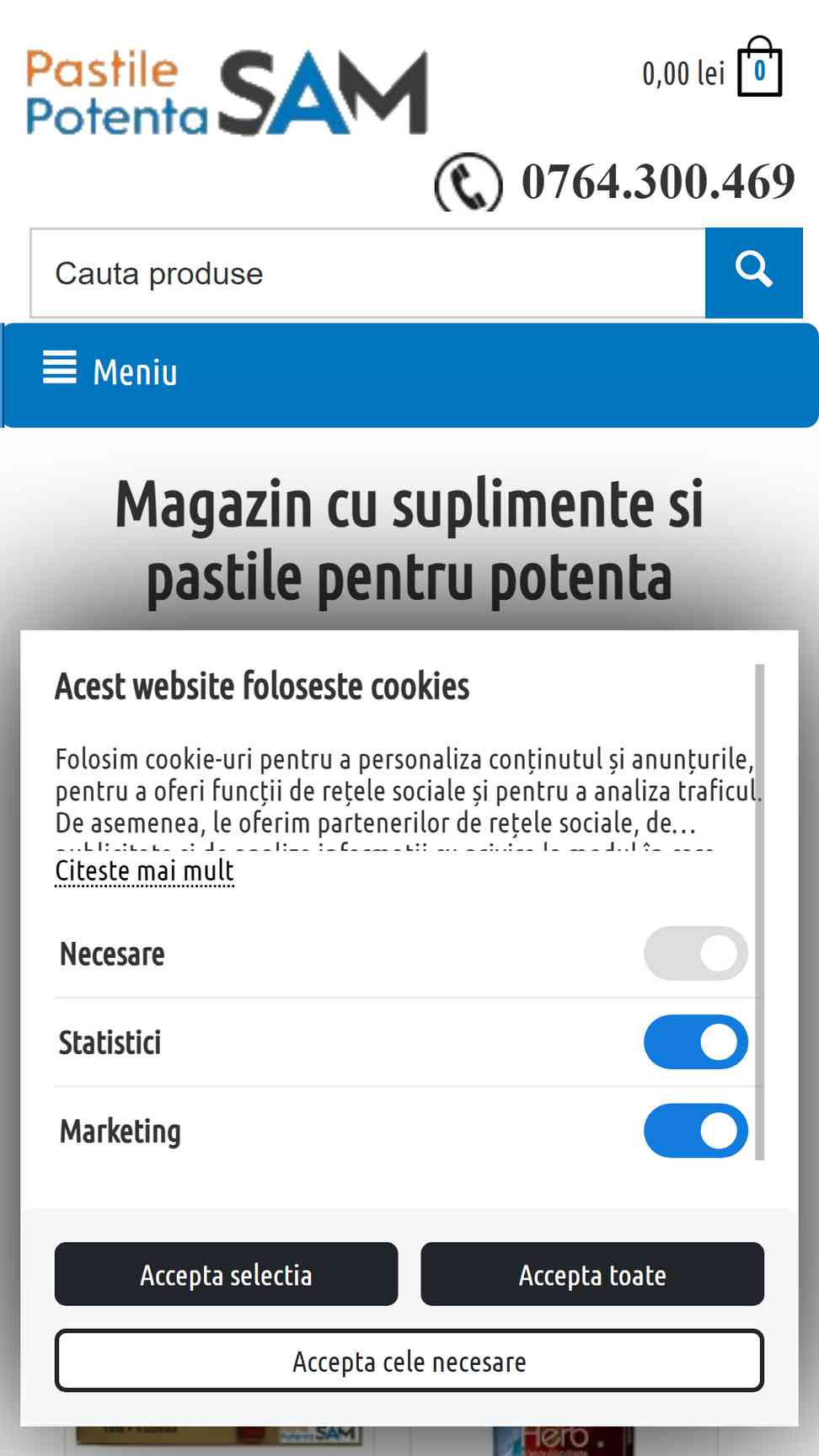The width and height of the screenshot is (819, 1456).
Task: Focus the Cauta produse search field
Action: pos(367,273)
